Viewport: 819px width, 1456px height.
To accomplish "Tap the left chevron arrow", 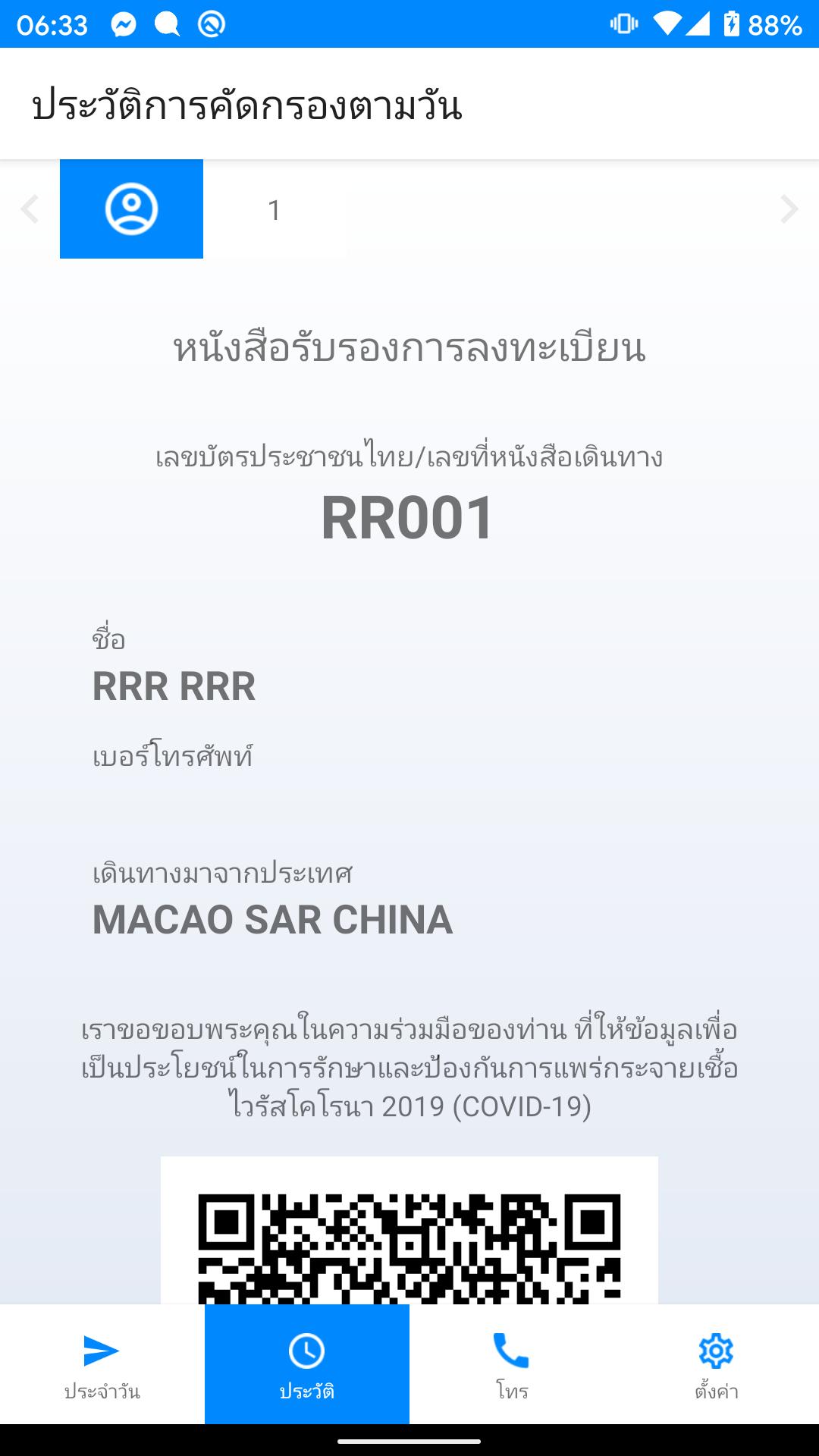I will pos(30,209).
